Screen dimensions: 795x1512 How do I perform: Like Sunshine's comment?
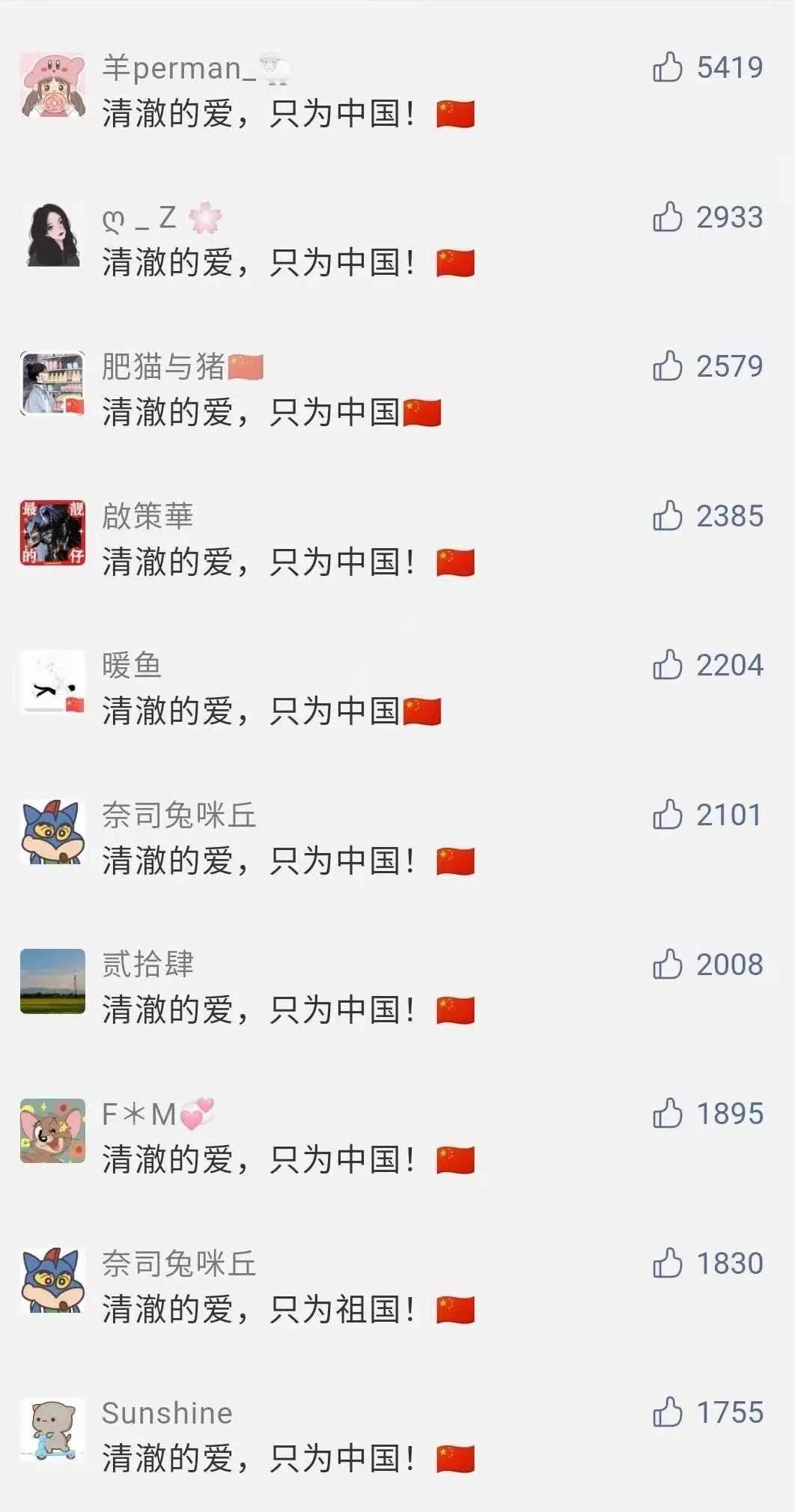667,1412
